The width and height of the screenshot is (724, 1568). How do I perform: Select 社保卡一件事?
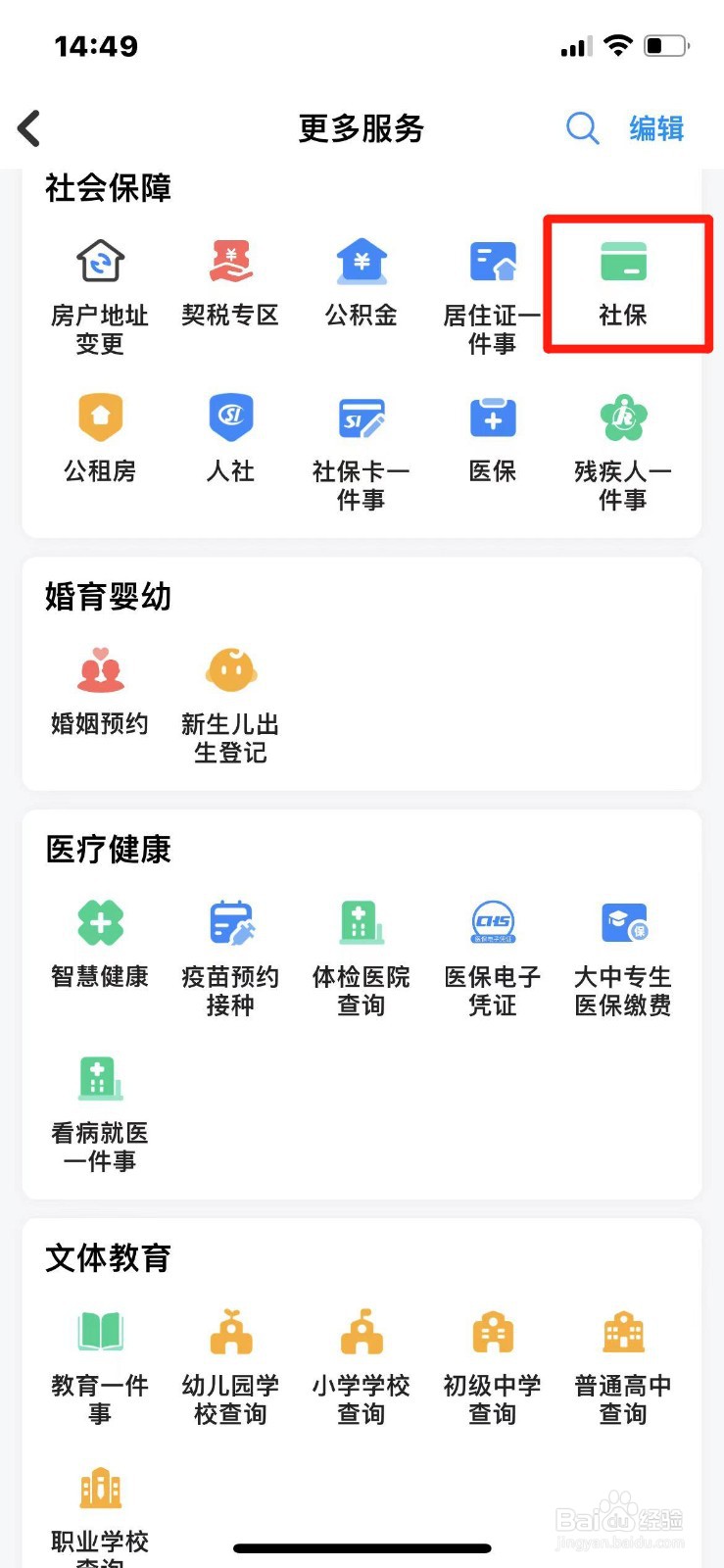pos(362,453)
